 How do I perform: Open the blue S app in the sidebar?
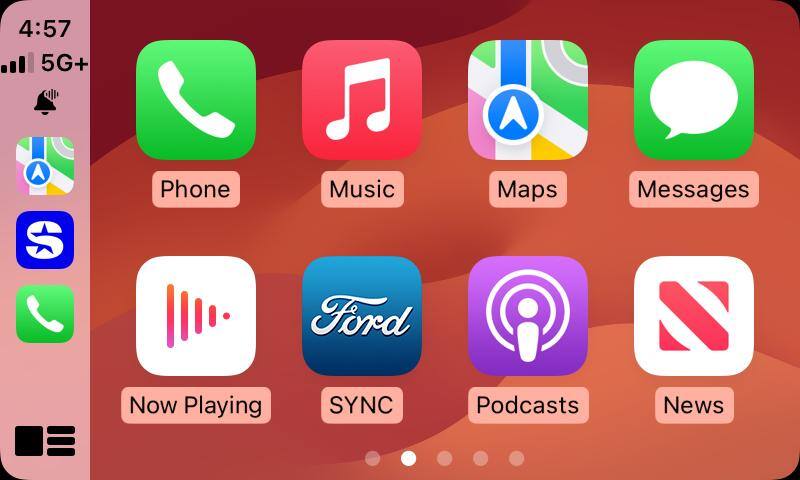pyautogui.click(x=45, y=240)
